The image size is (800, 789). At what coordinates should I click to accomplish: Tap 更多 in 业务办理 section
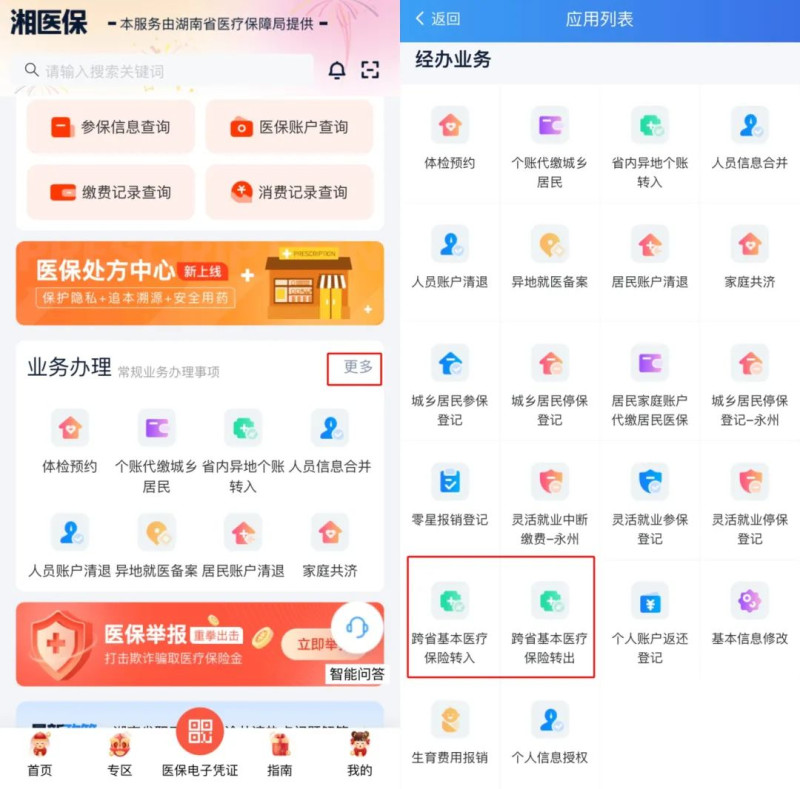(358, 367)
